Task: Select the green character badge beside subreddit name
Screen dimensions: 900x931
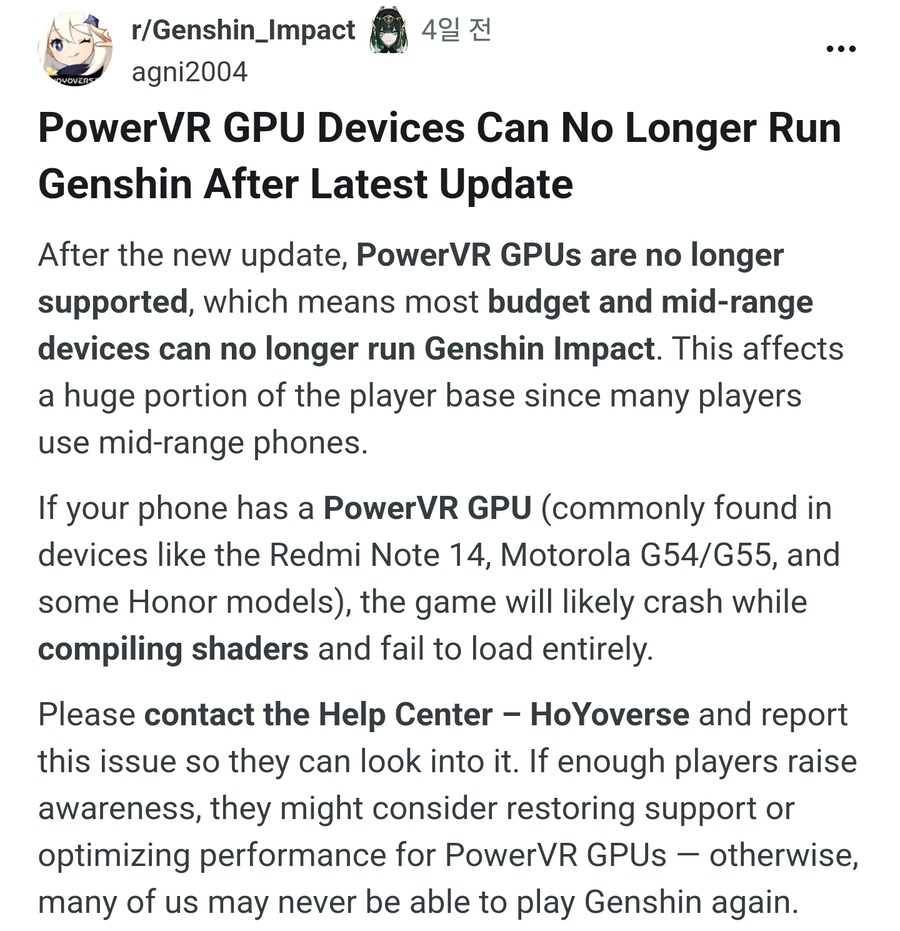Action: click(389, 30)
